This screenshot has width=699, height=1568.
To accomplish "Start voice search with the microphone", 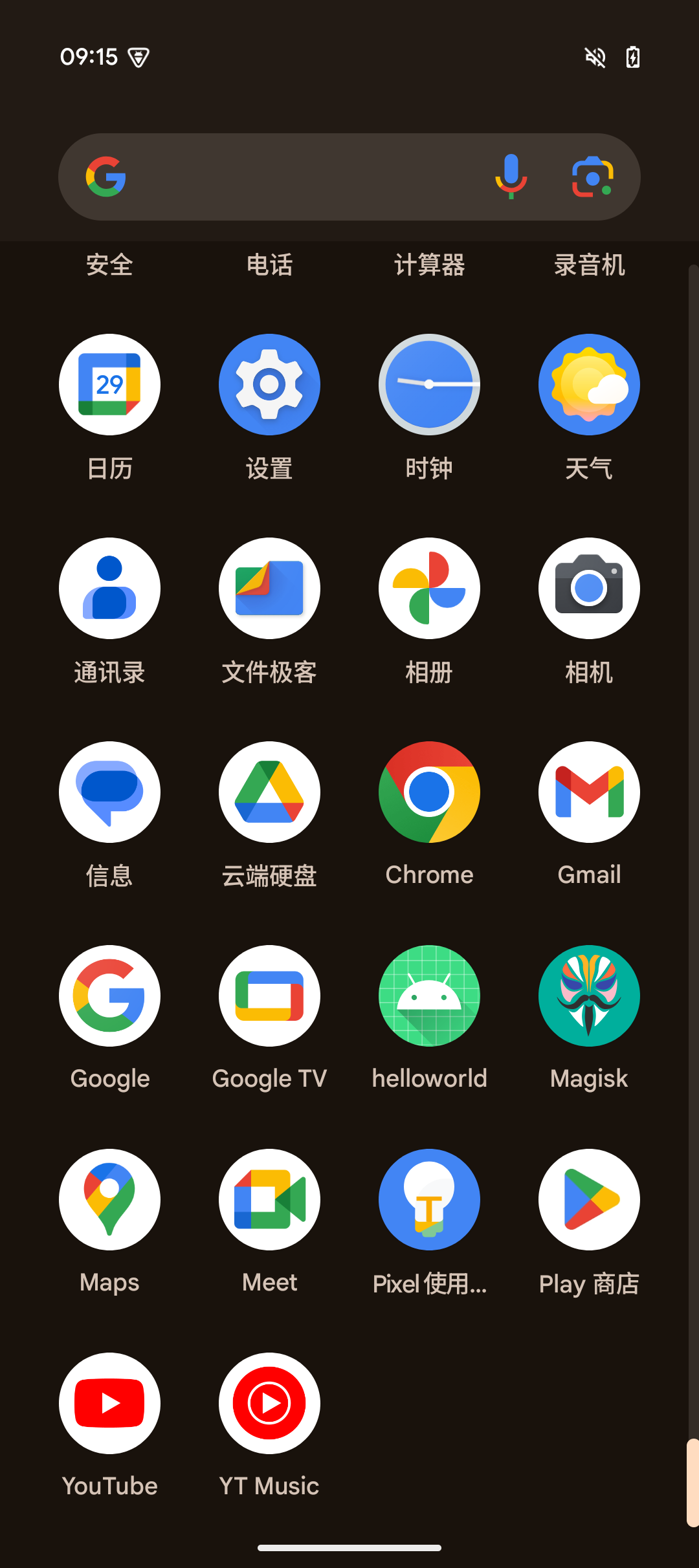I will click(x=511, y=177).
